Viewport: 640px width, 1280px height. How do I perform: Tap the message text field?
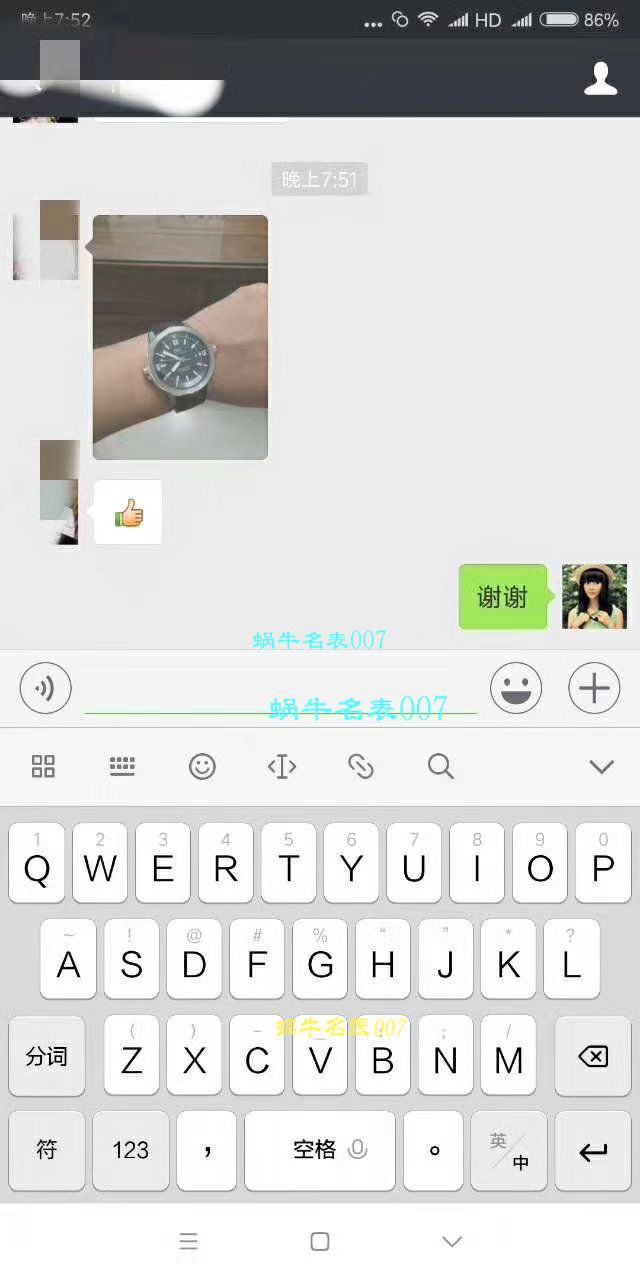[280, 690]
